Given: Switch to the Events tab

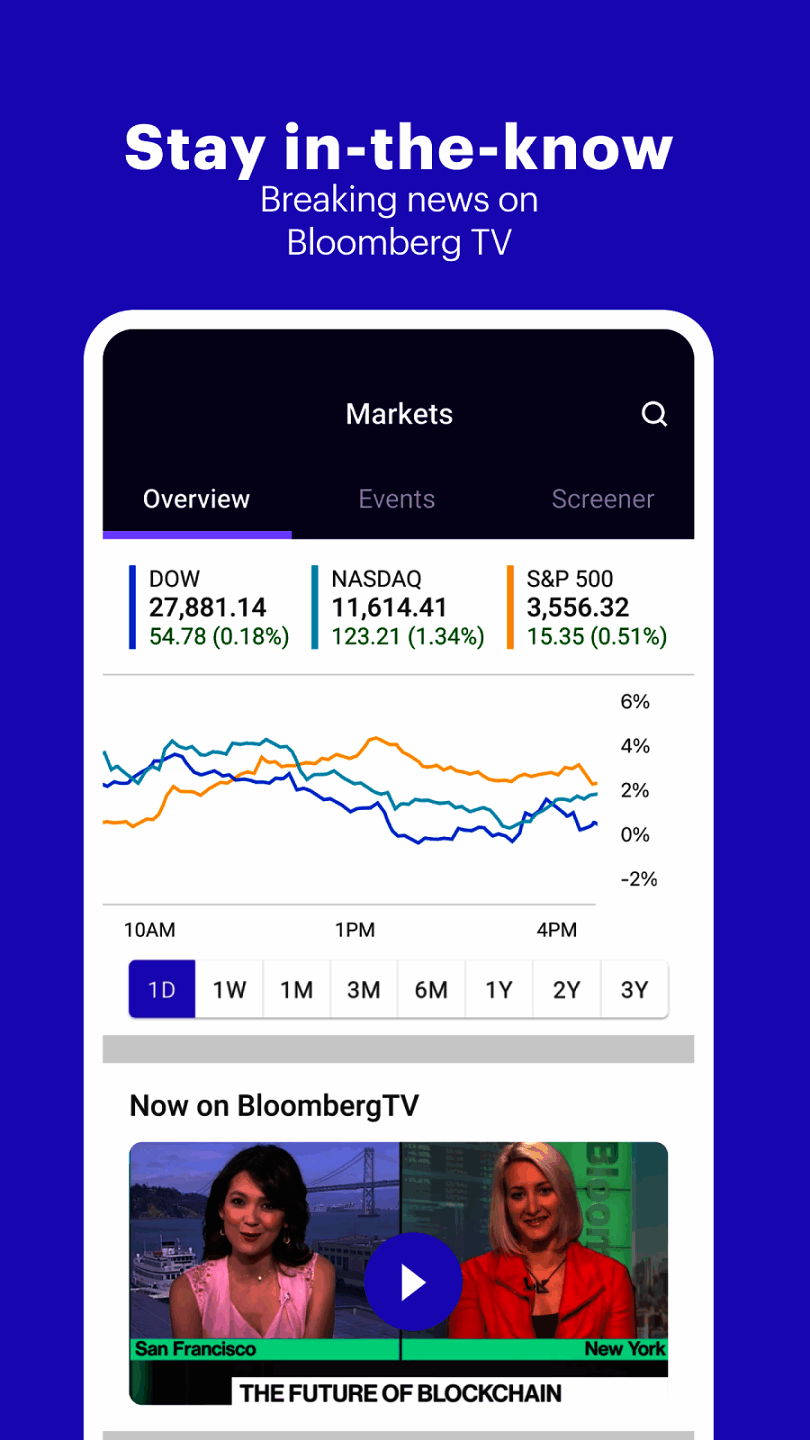Looking at the screenshot, I should (396, 498).
